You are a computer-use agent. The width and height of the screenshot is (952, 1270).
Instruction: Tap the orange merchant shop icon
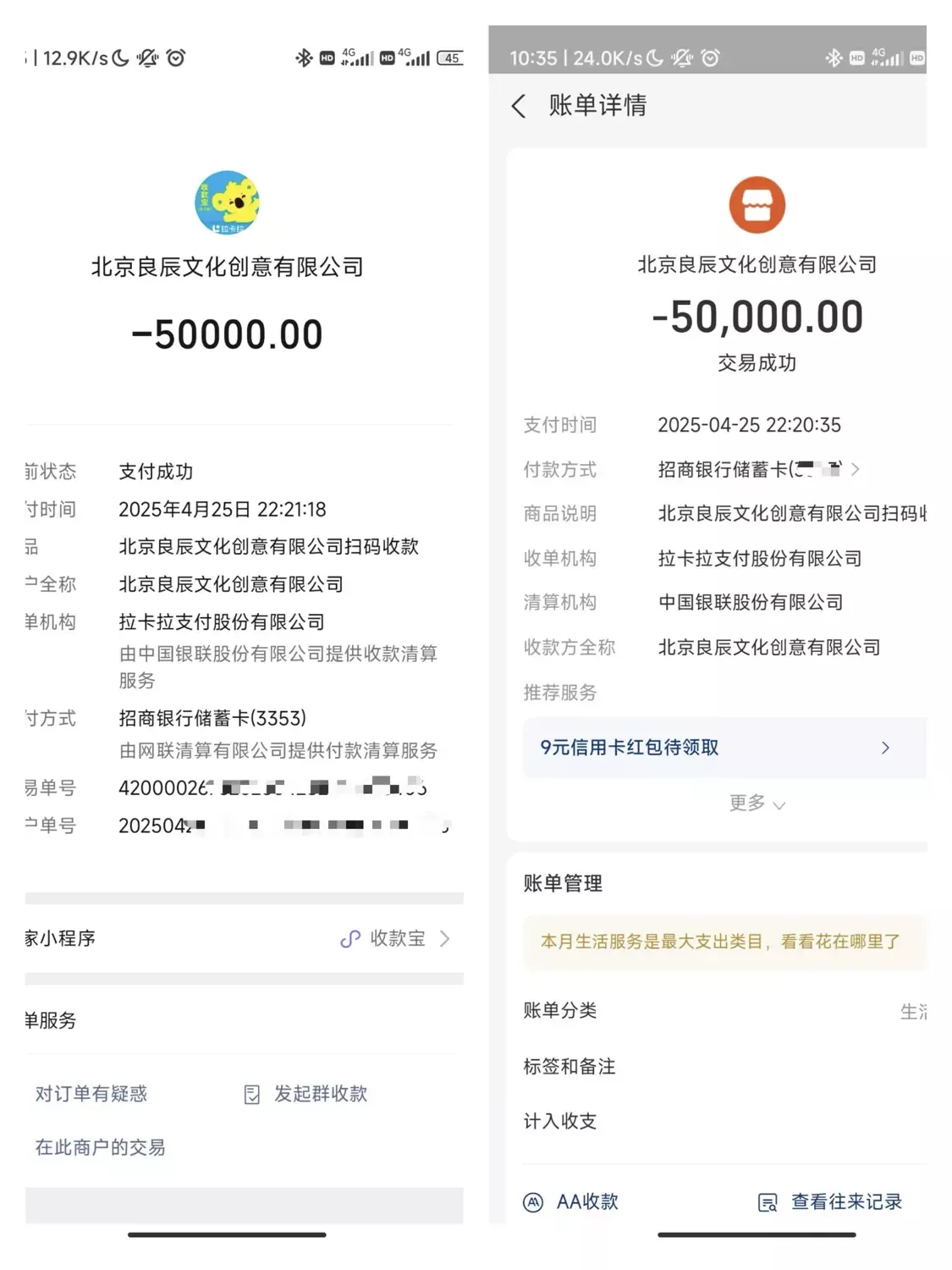point(757,204)
